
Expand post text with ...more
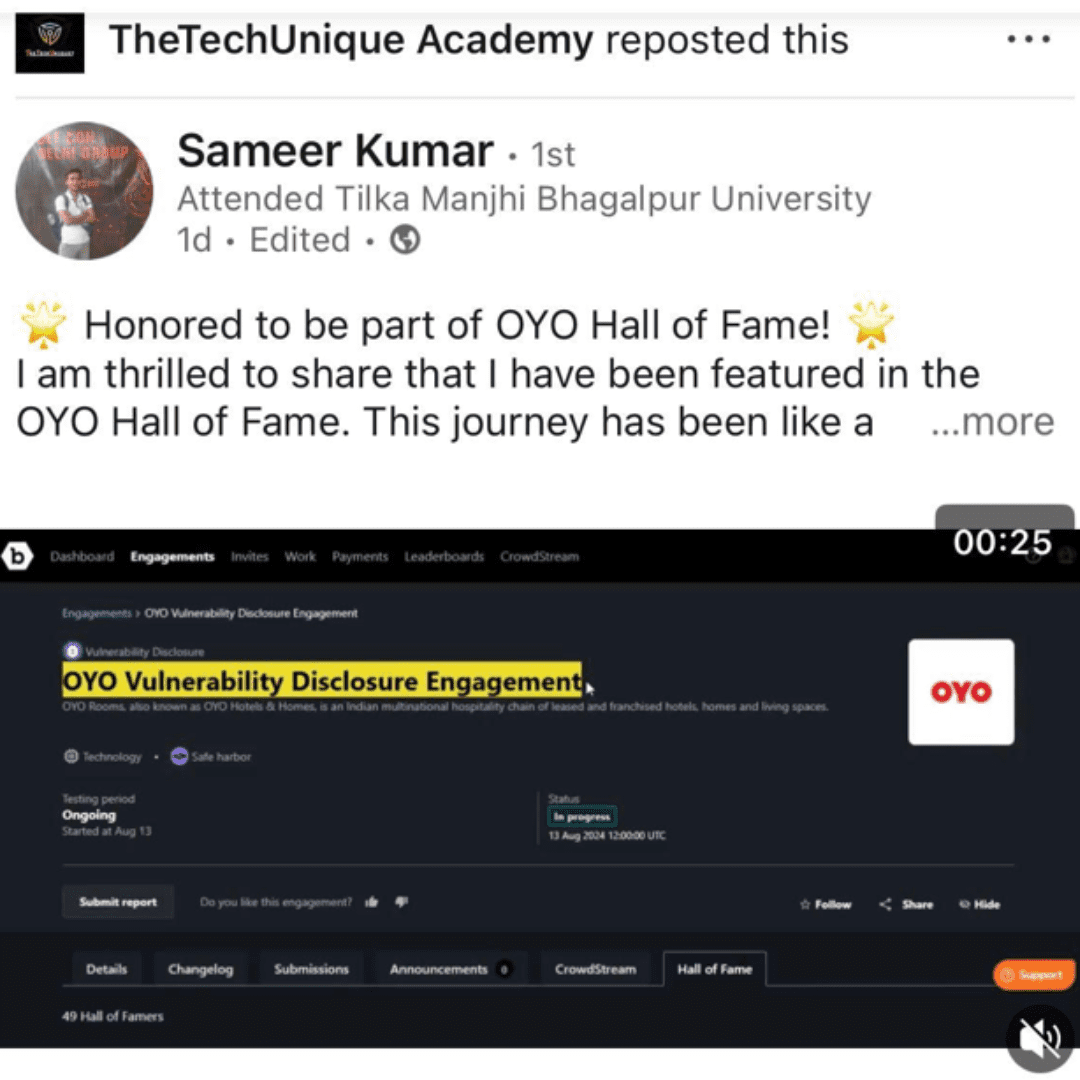[992, 422]
